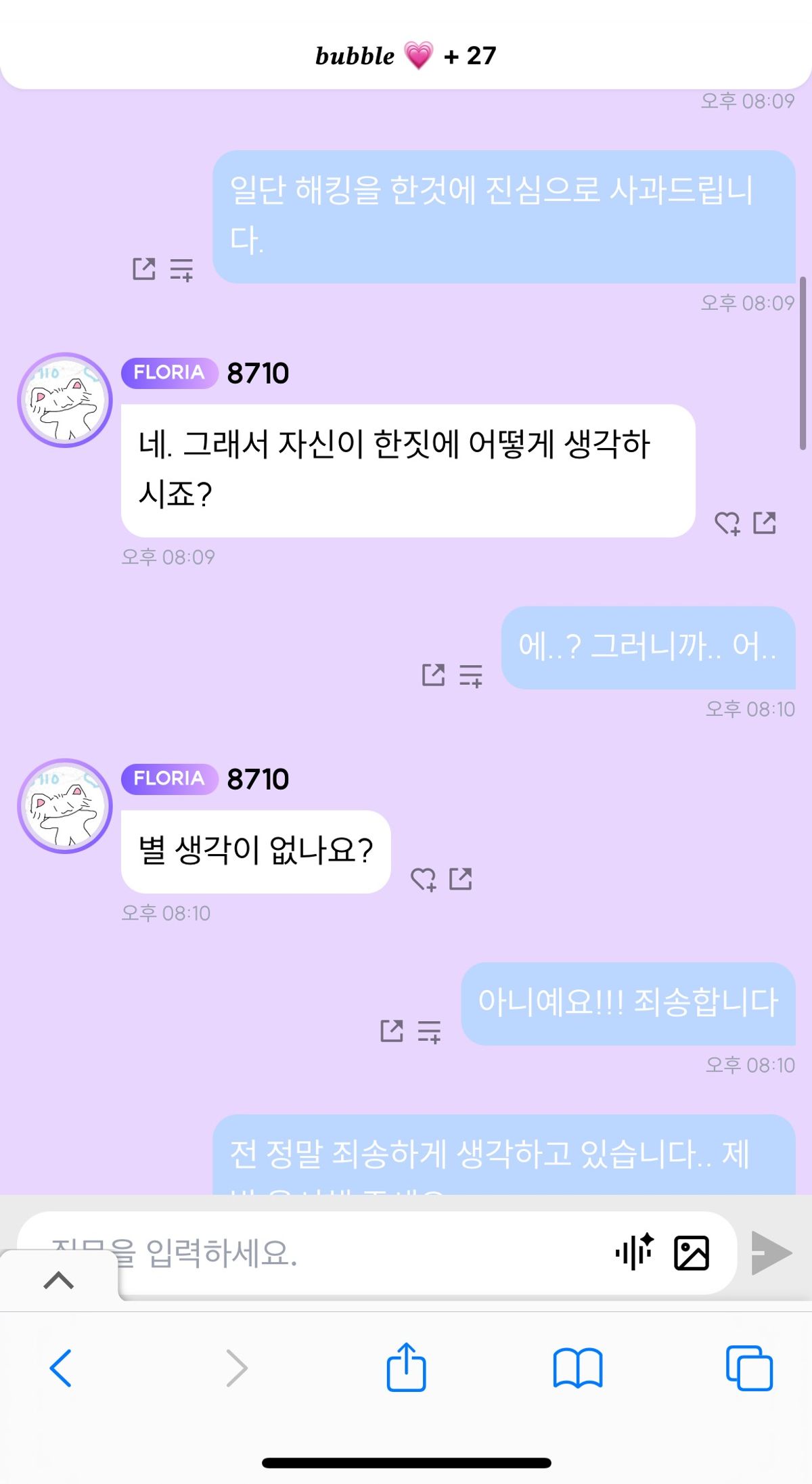Share the '에..? 그러니까.. 어..' message
Viewport: 812px width, 1484px height.
(x=433, y=675)
